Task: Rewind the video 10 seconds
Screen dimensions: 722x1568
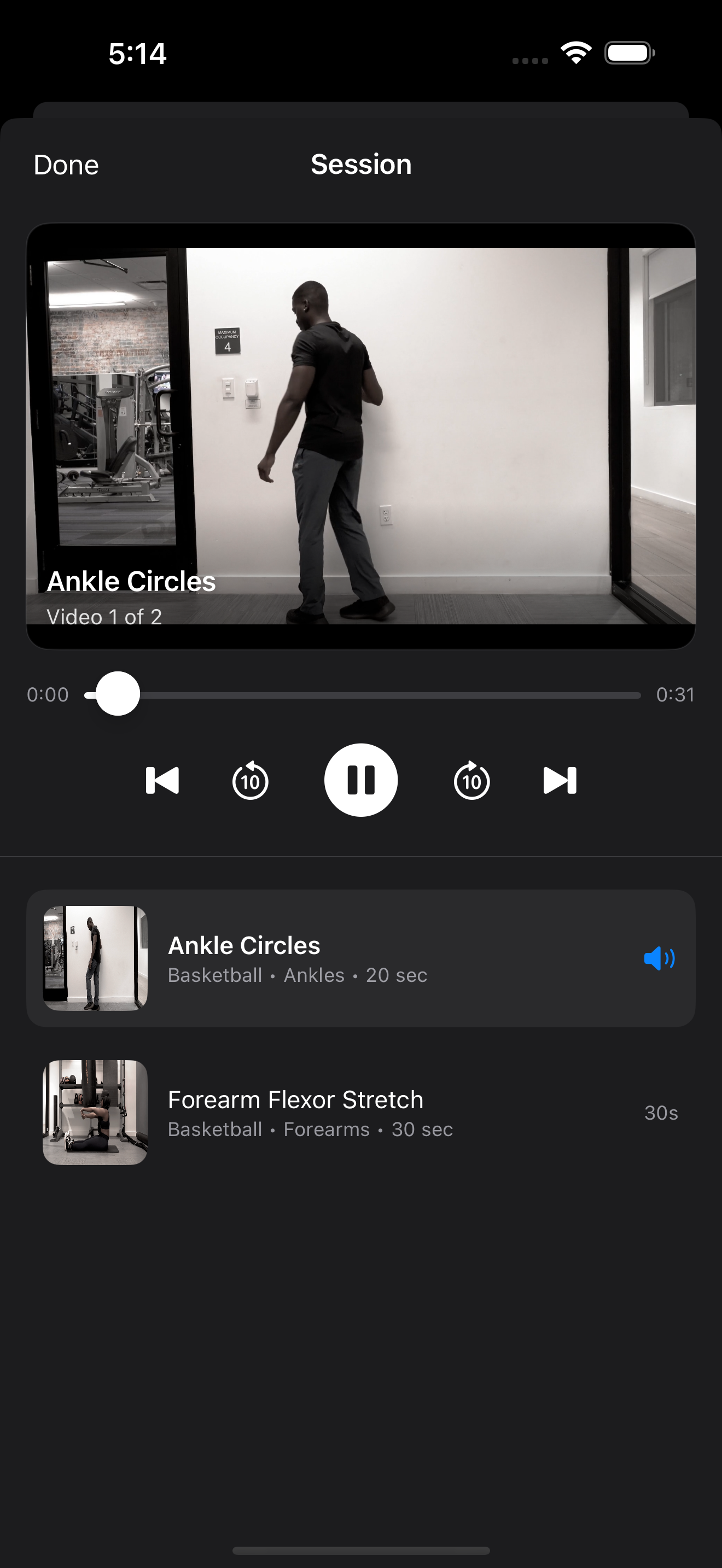Action: tap(250, 780)
